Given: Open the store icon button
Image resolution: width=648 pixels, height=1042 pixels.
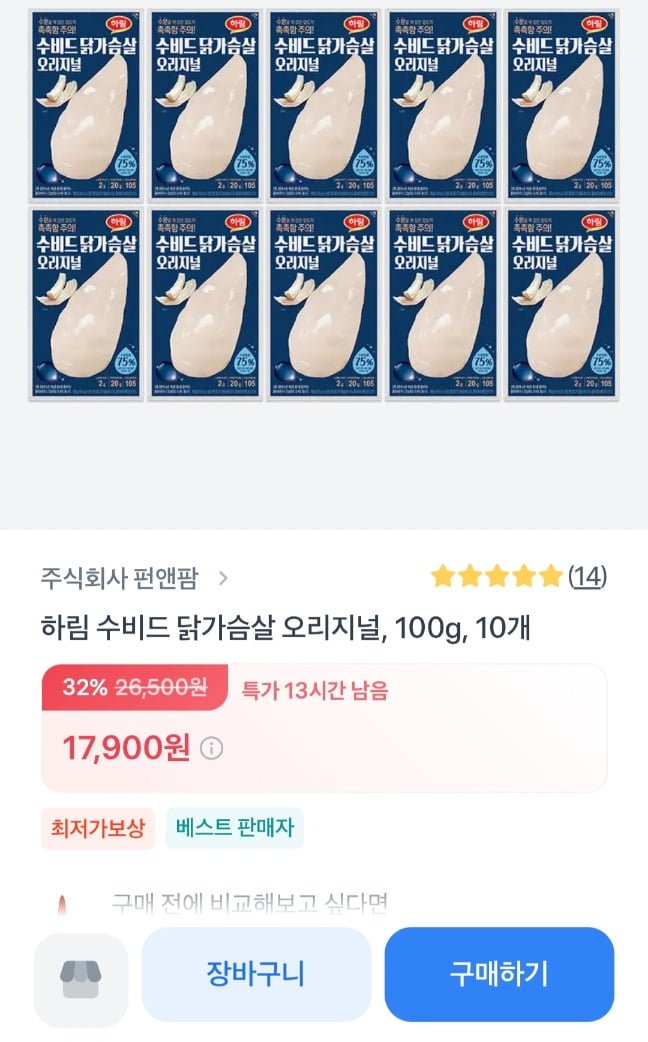Looking at the screenshot, I should [81, 980].
